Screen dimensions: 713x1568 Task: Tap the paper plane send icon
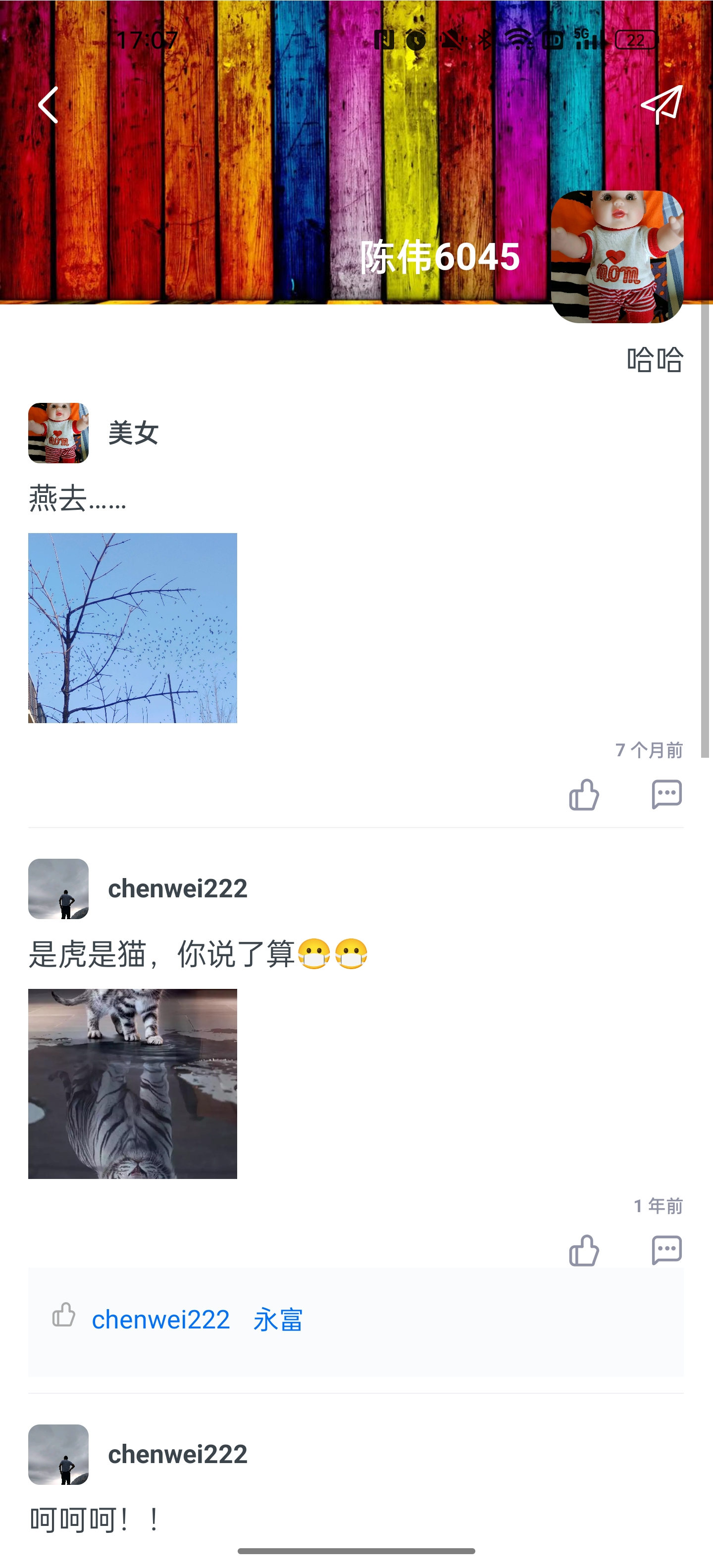(x=661, y=105)
